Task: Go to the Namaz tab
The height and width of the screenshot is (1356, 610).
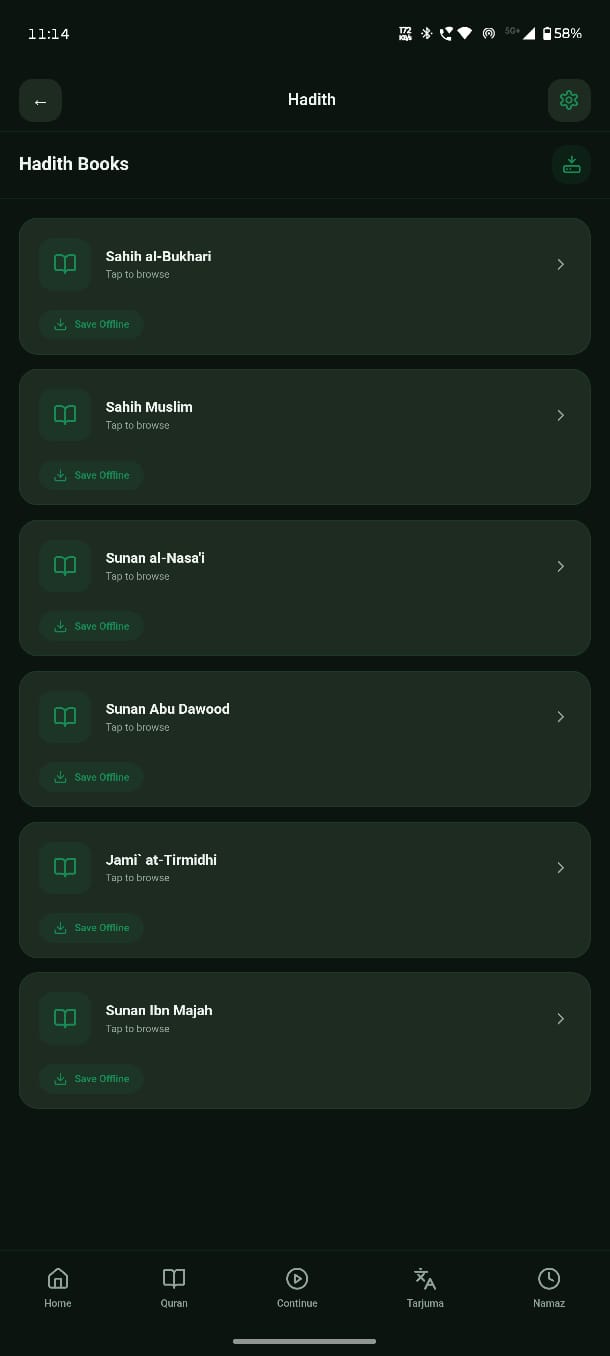Action: pyautogui.click(x=549, y=1287)
